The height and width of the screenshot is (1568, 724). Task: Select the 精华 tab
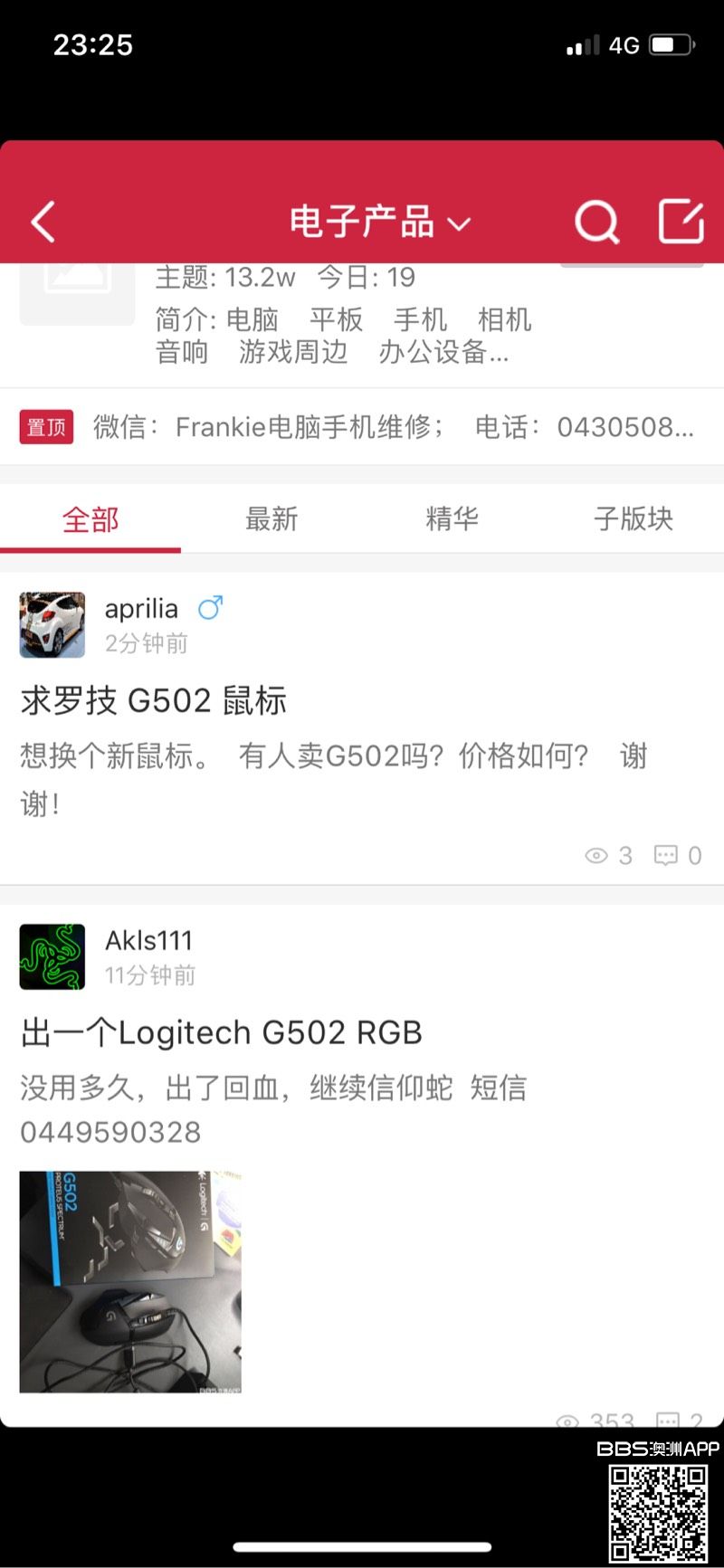click(x=452, y=519)
